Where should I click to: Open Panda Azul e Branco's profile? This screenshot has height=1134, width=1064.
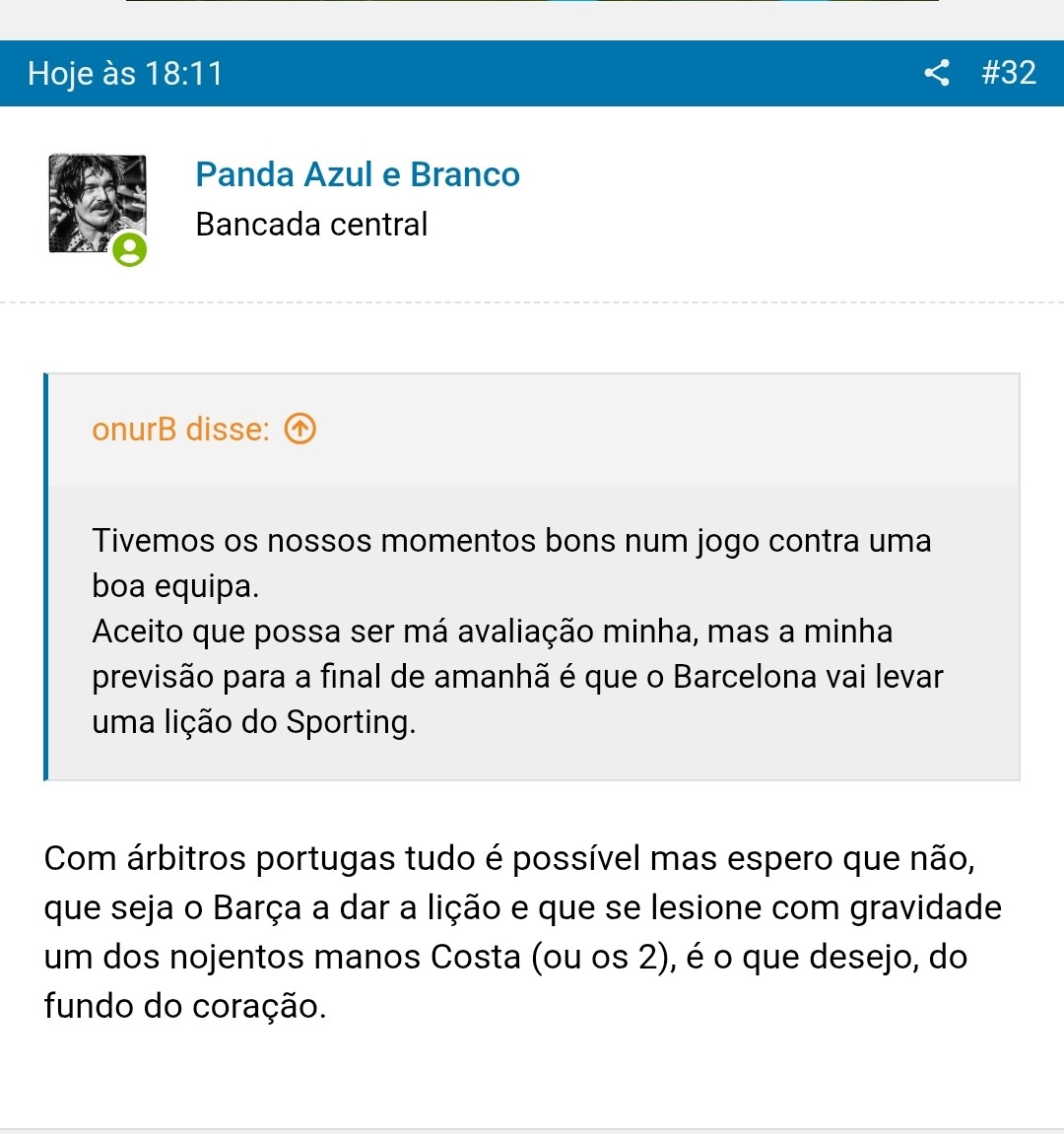click(357, 174)
